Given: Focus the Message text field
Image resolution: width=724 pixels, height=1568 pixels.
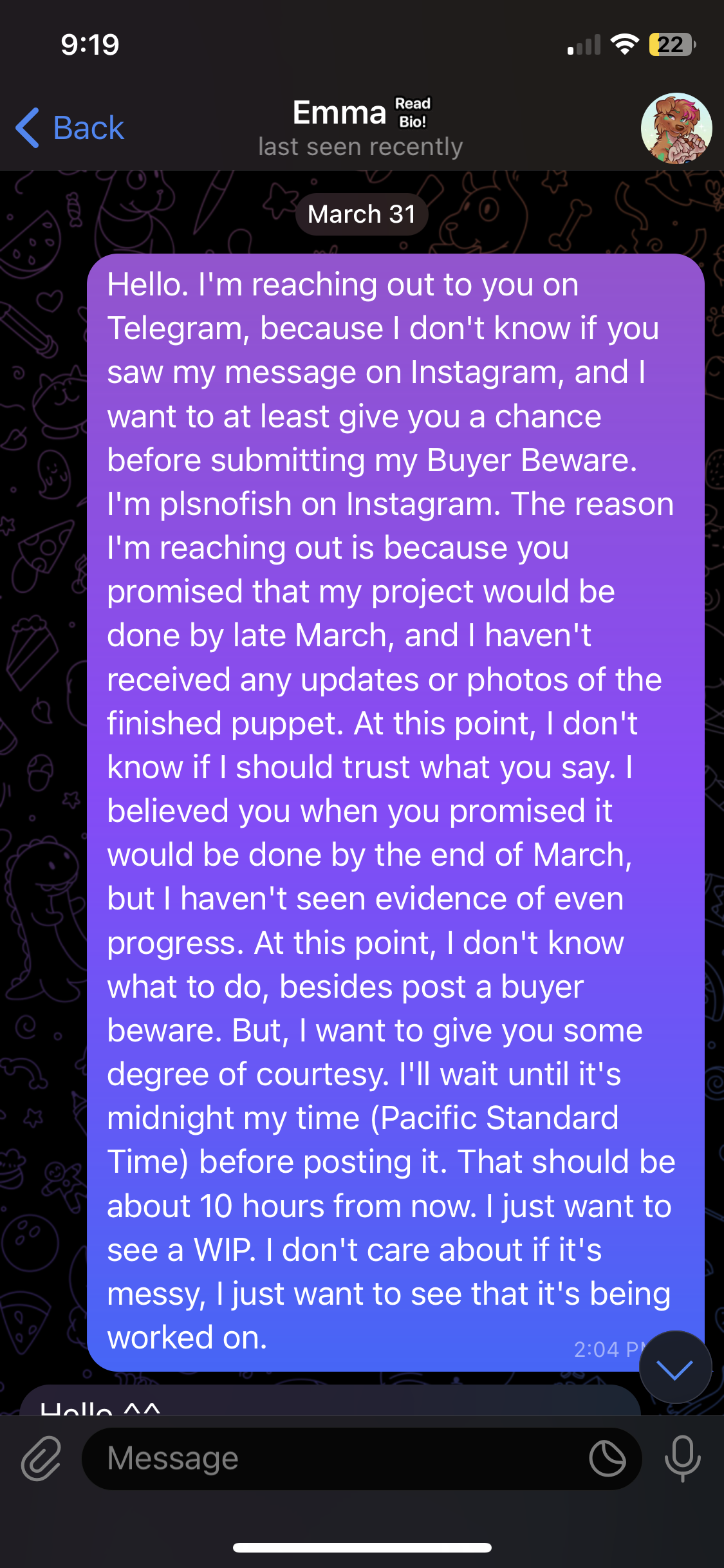Looking at the screenshot, I should (335, 1459).
